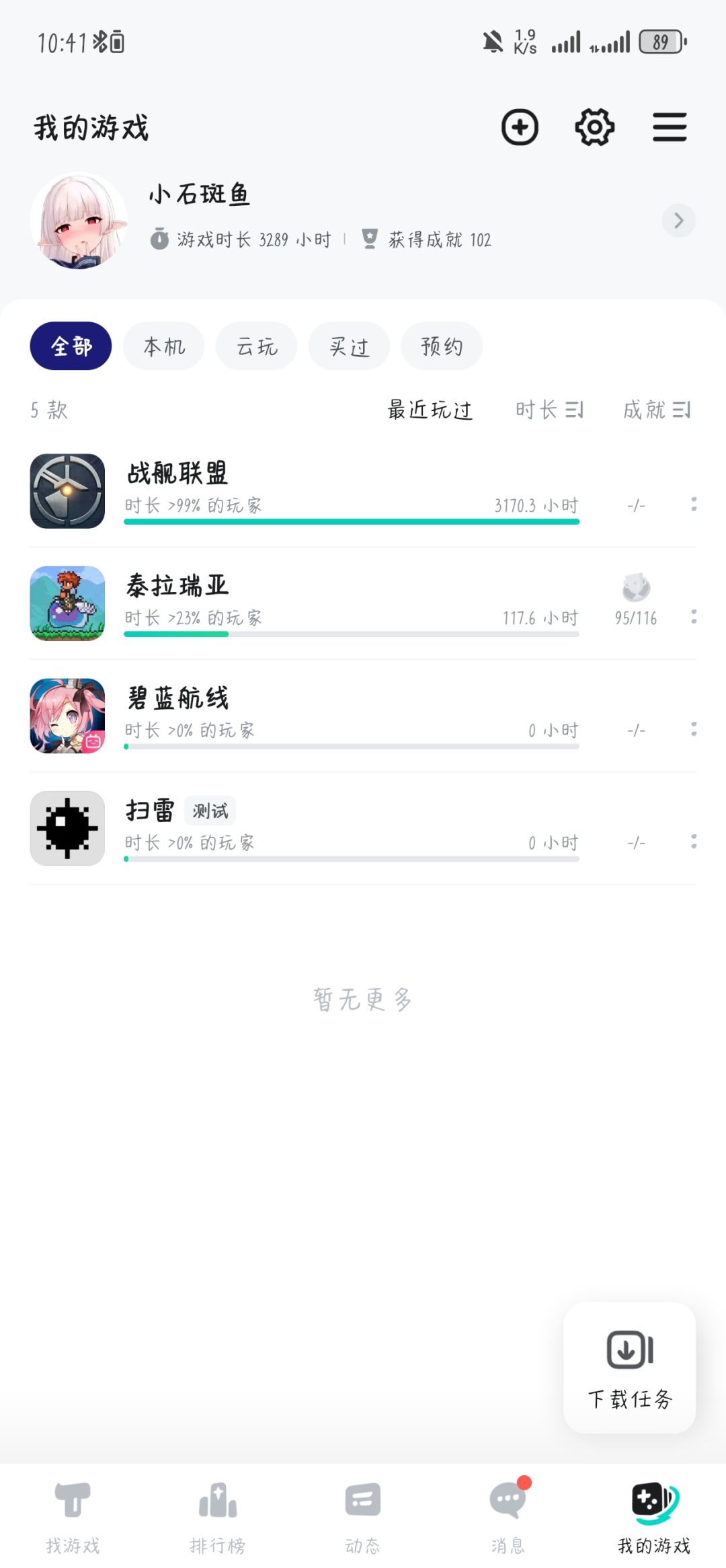The width and height of the screenshot is (726, 1568).
Task: Open 下载任务 download tasks
Action: tap(630, 1368)
